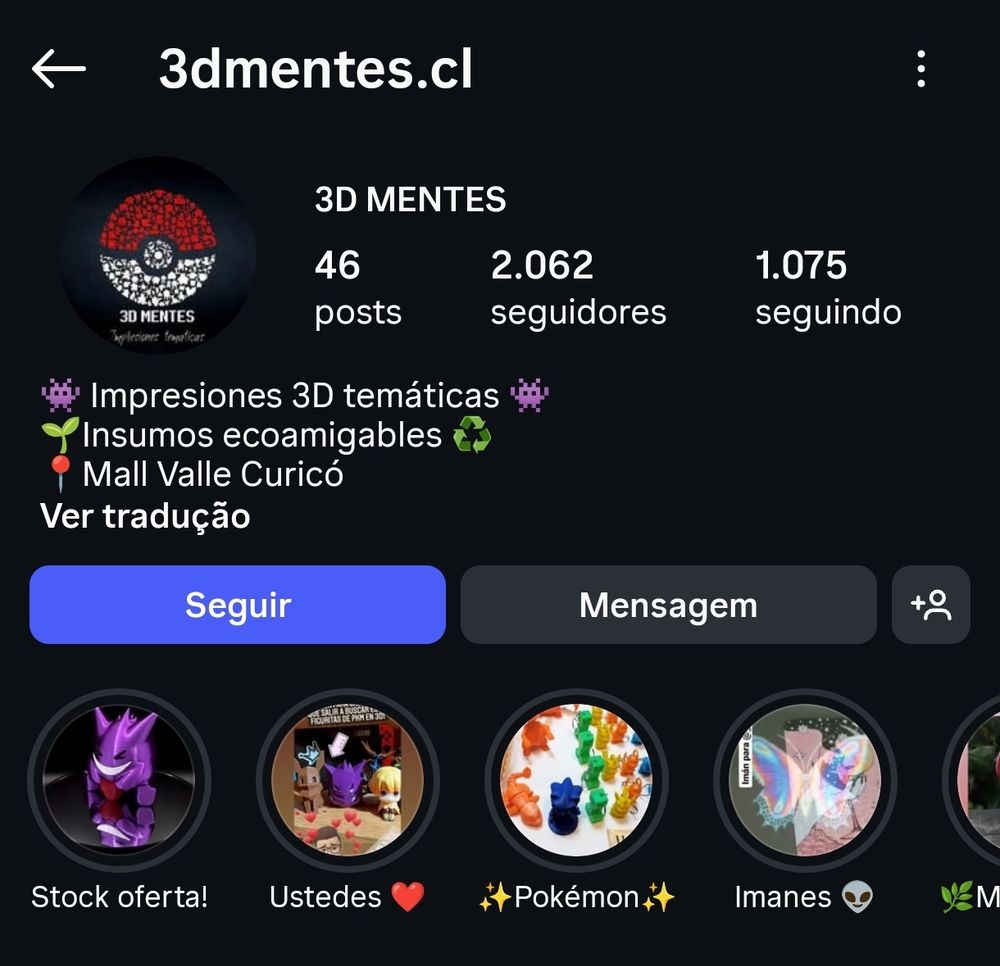Open the Stock oferta! highlight

point(118,781)
